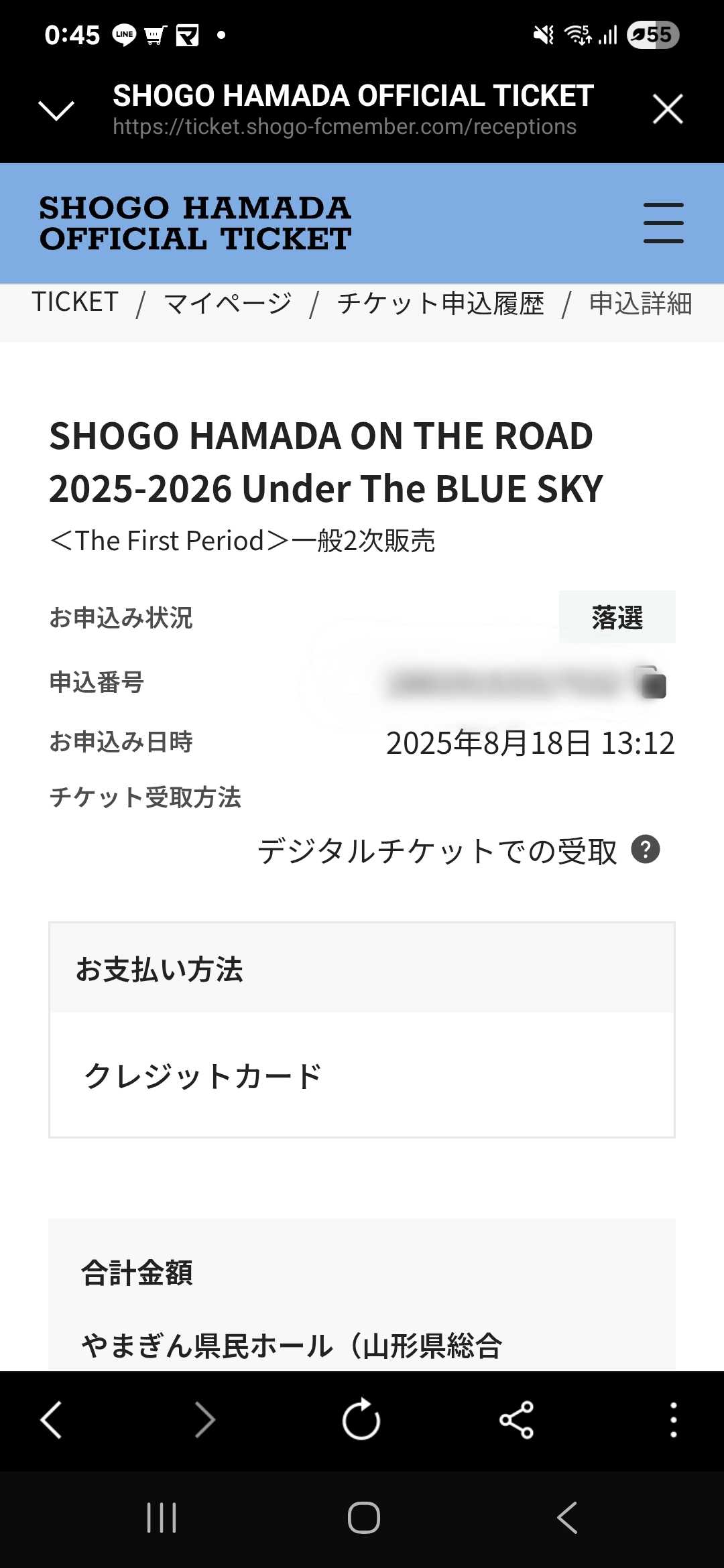Reload the current page
Viewport: 724px width, 1568px height.
click(361, 1419)
